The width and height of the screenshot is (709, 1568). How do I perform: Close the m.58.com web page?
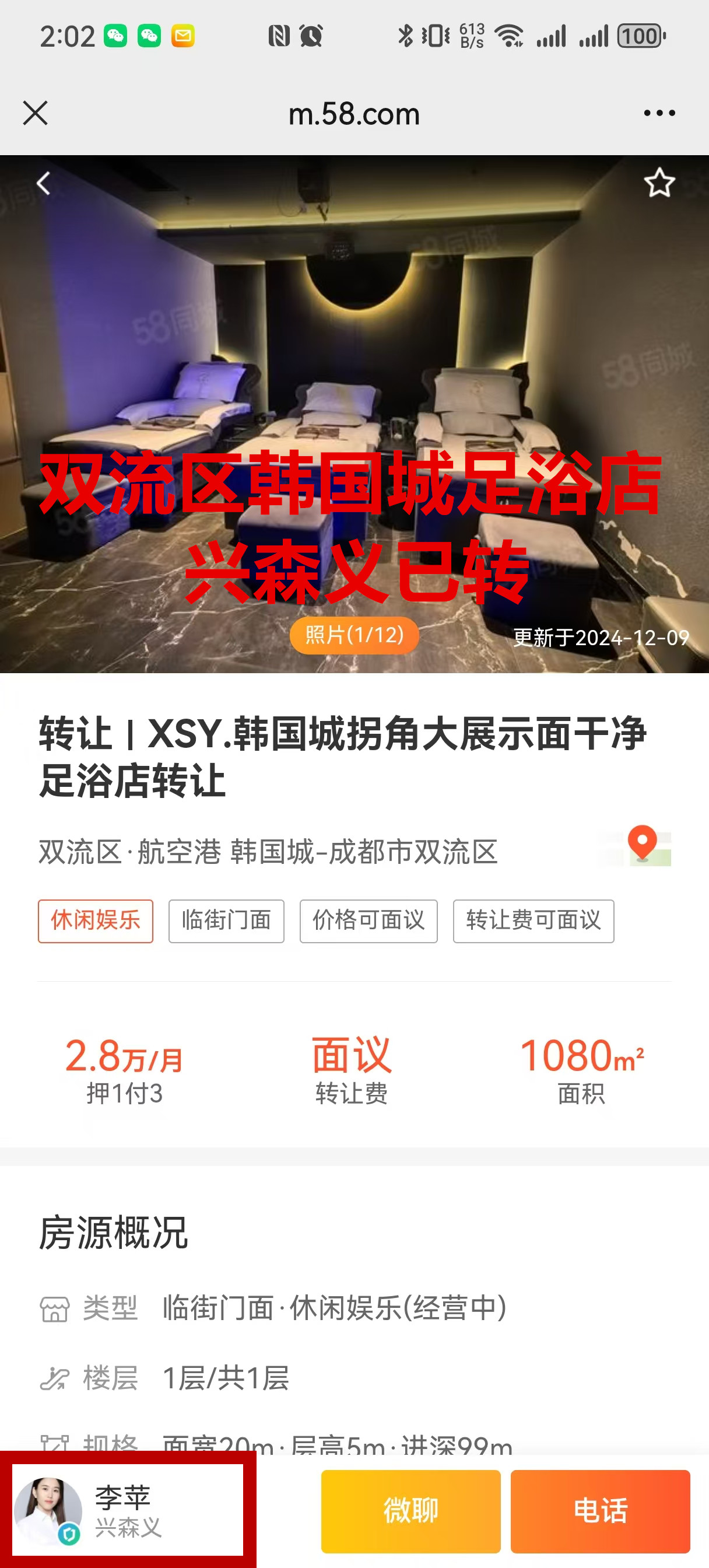click(x=36, y=113)
